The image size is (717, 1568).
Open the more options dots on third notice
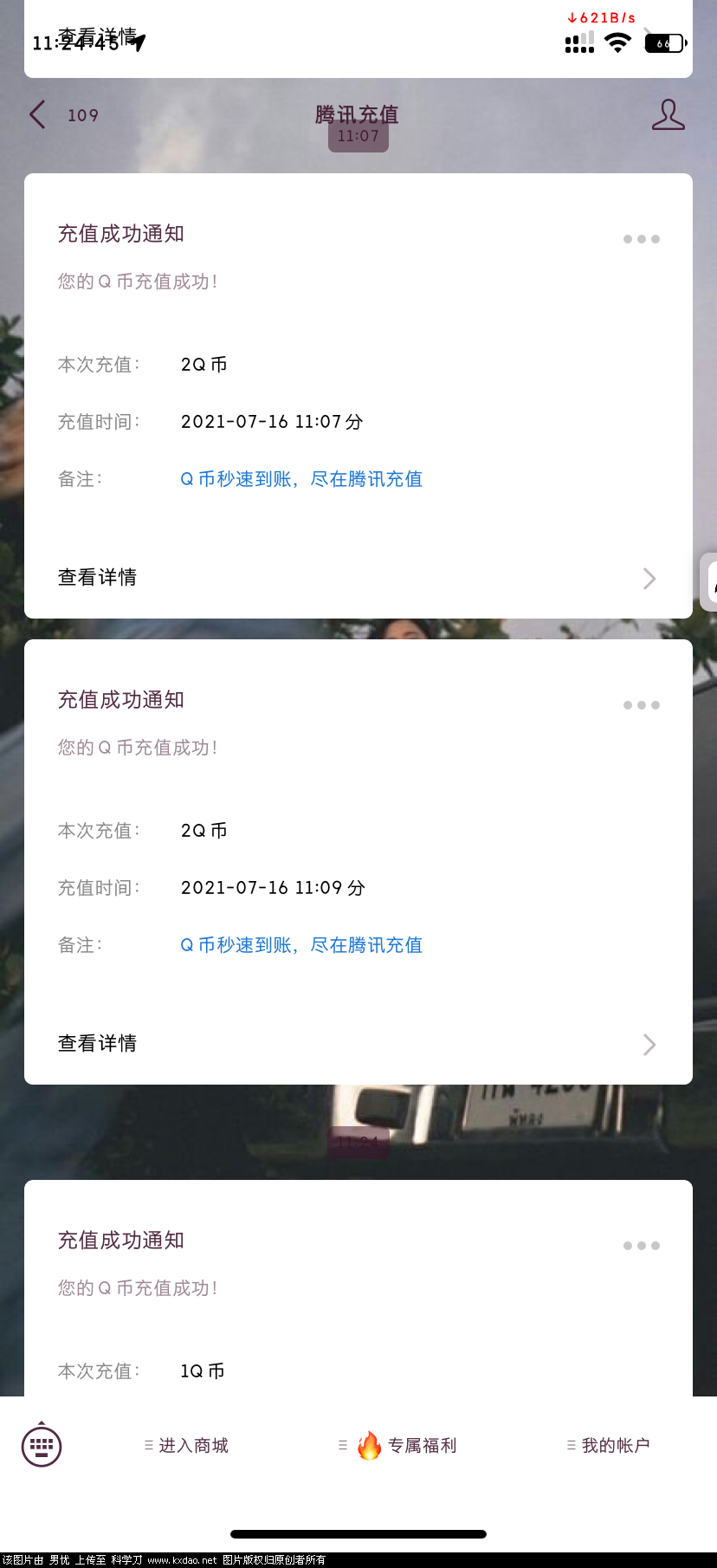click(641, 1245)
